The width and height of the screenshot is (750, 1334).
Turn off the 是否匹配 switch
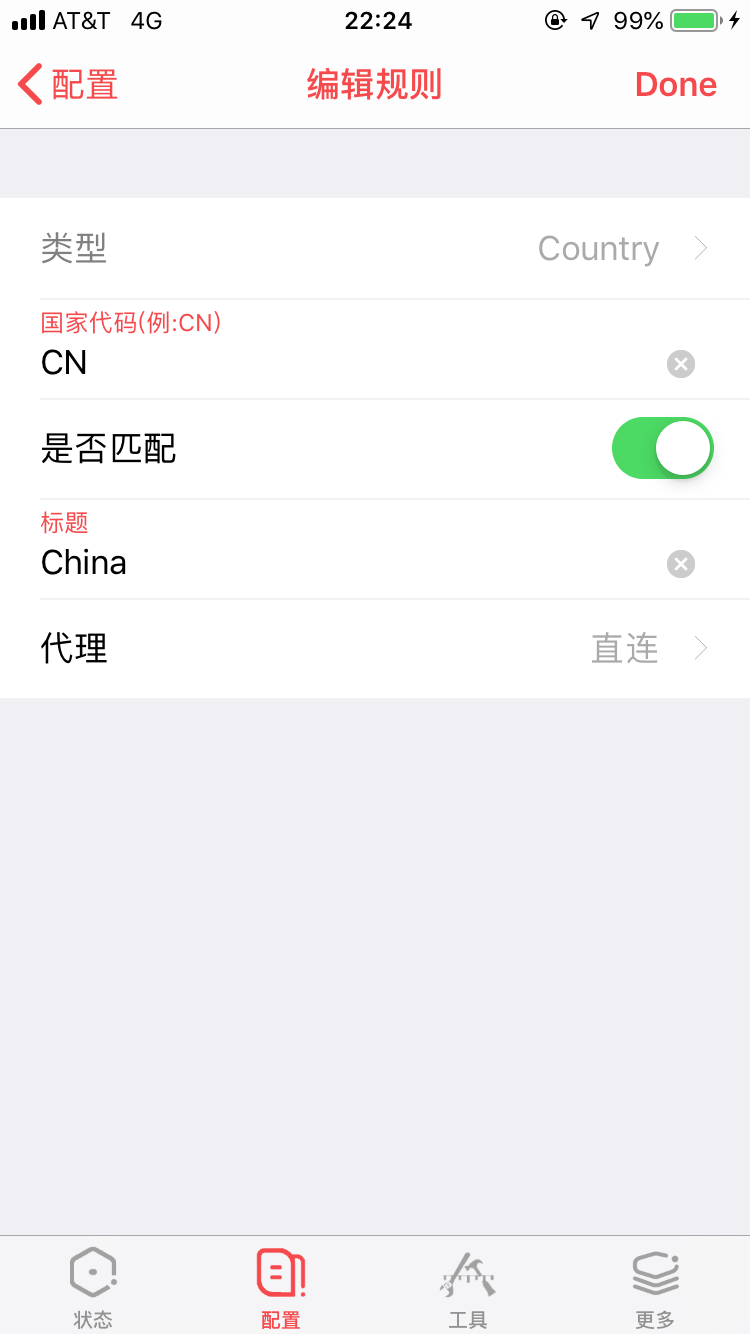[662, 448]
